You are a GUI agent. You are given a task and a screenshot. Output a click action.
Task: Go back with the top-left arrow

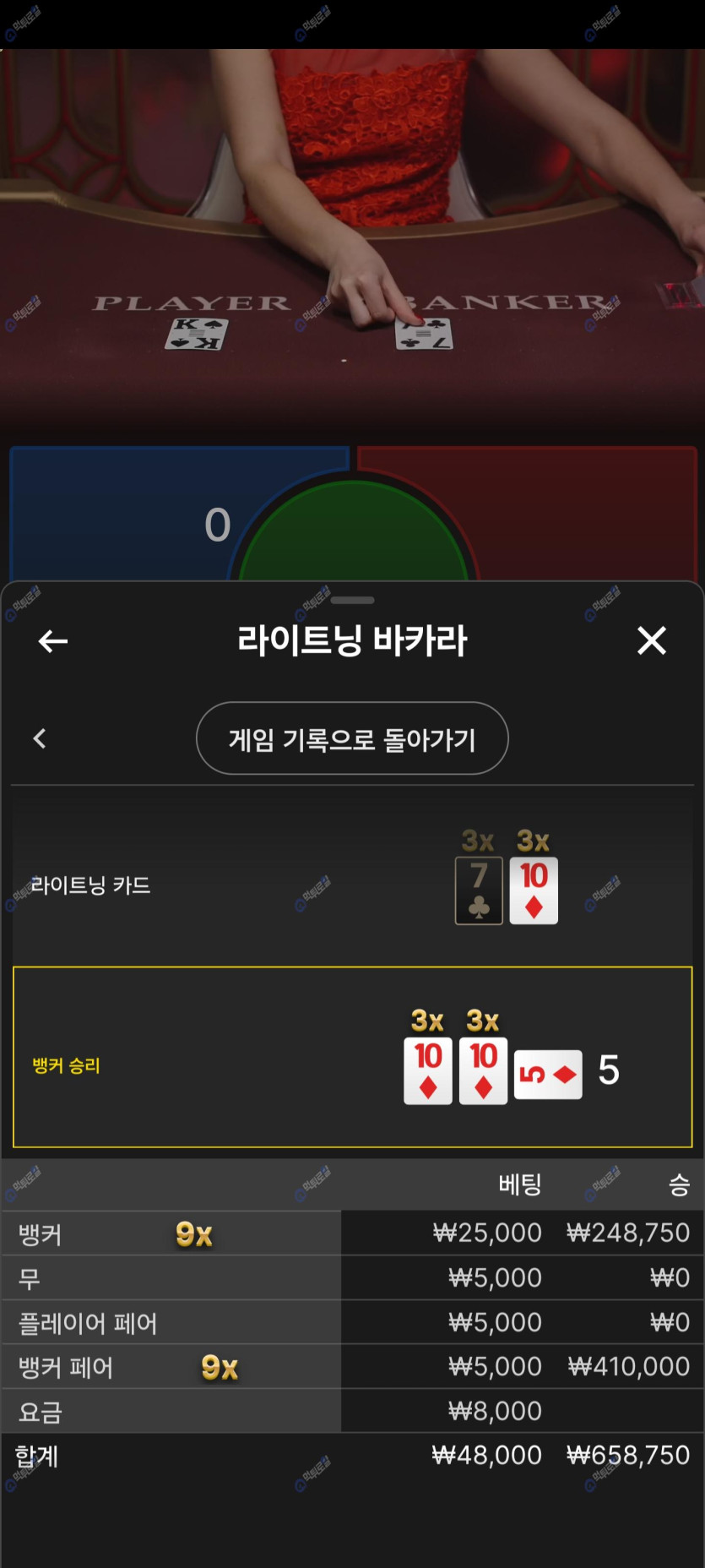(53, 641)
